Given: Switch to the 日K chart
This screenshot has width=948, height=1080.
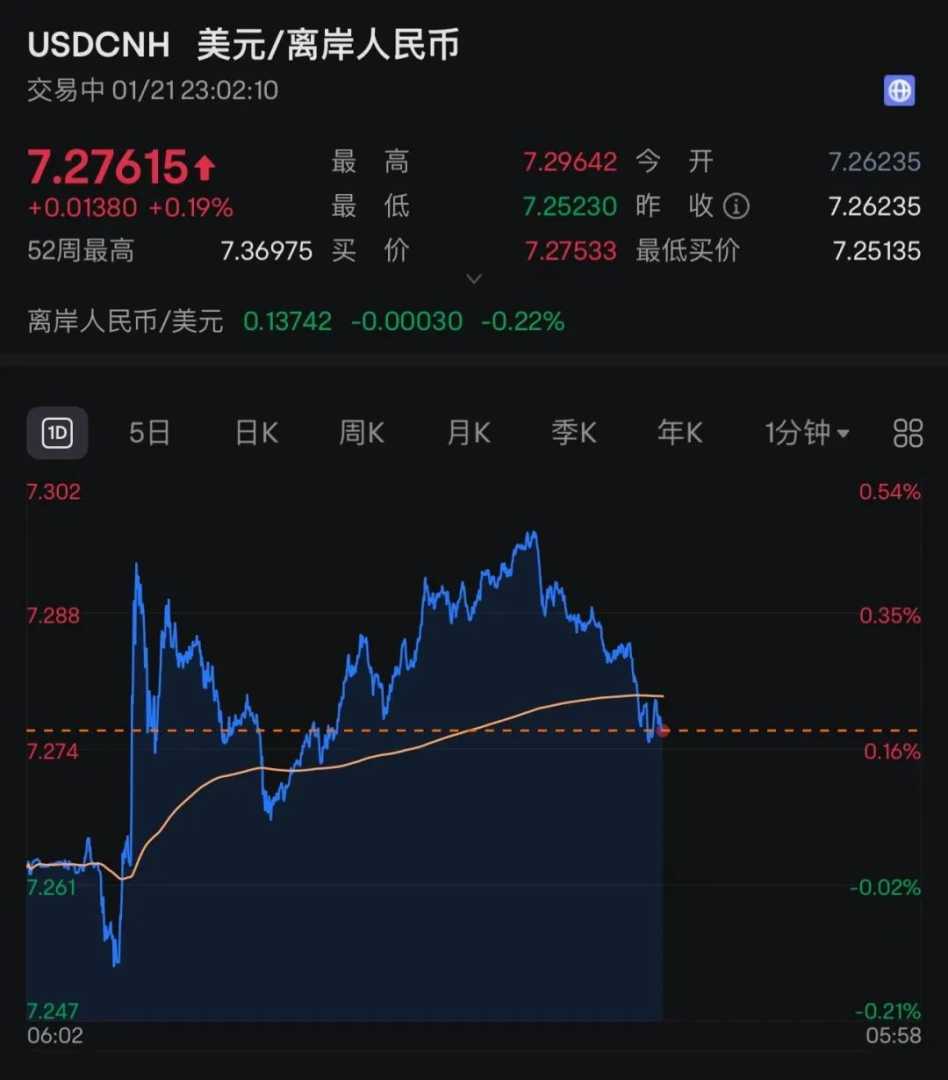Looking at the screenshot, I should [256, 433].
